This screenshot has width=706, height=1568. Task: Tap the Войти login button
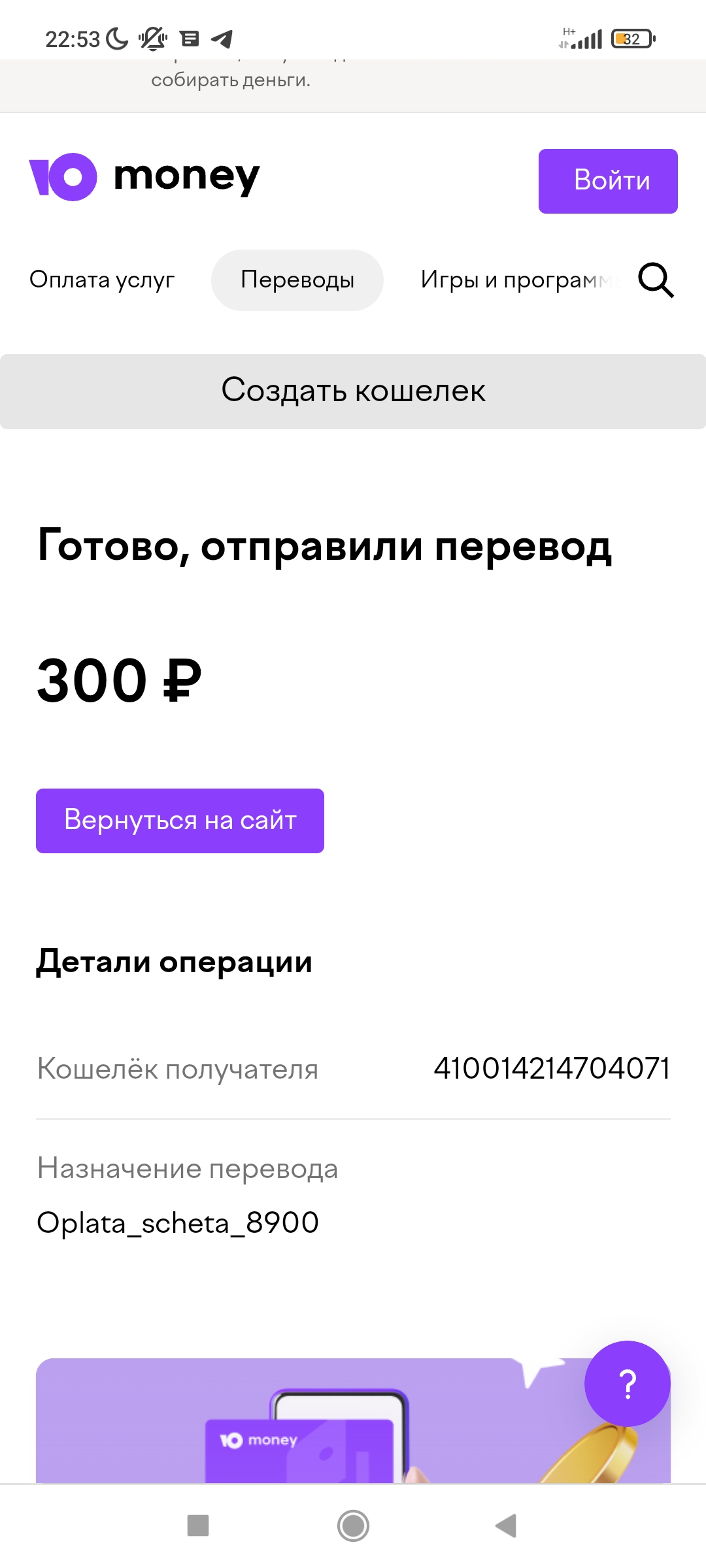point(608,181)
